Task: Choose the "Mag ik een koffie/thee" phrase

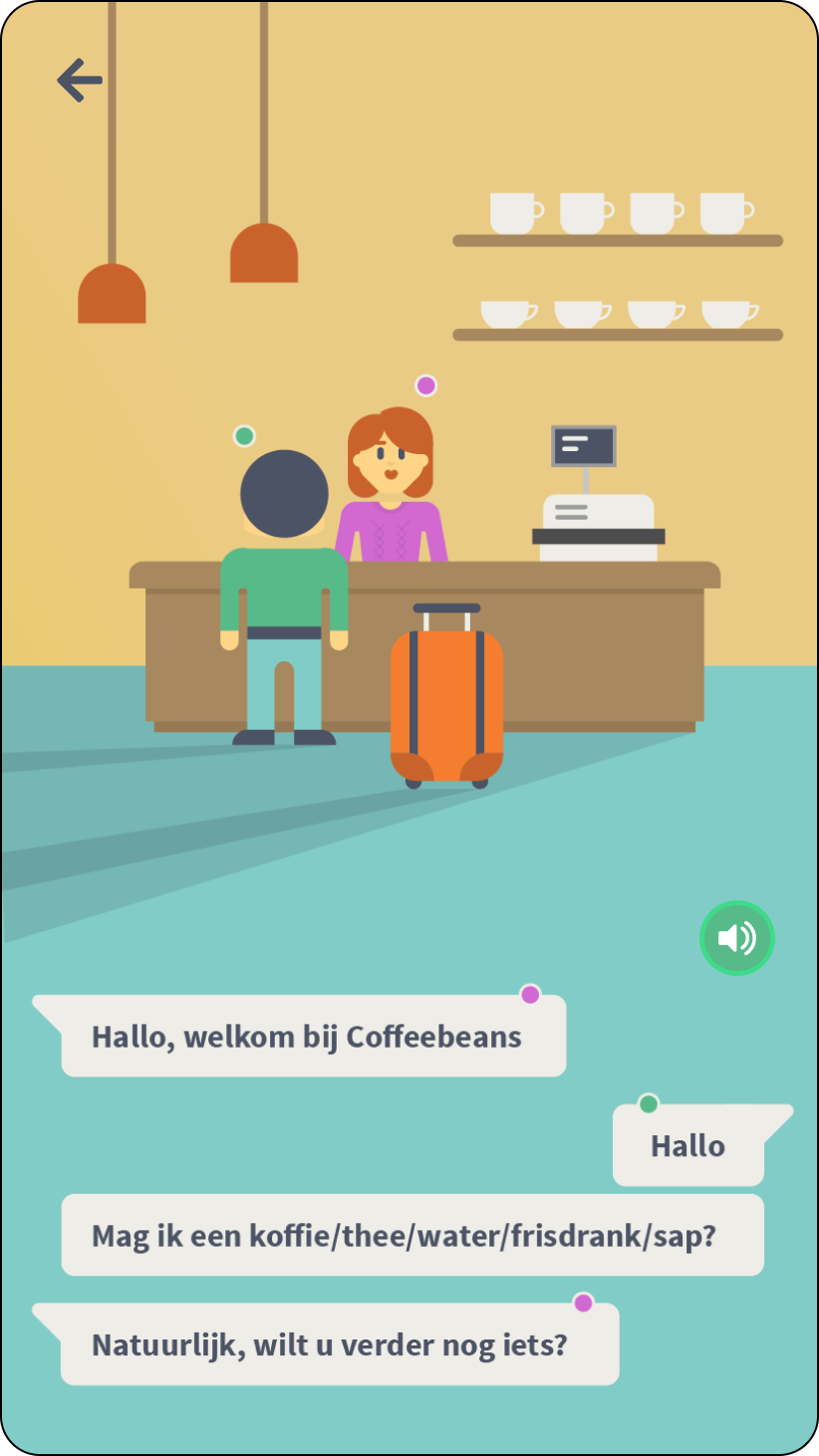Action: coord(412,1235)
